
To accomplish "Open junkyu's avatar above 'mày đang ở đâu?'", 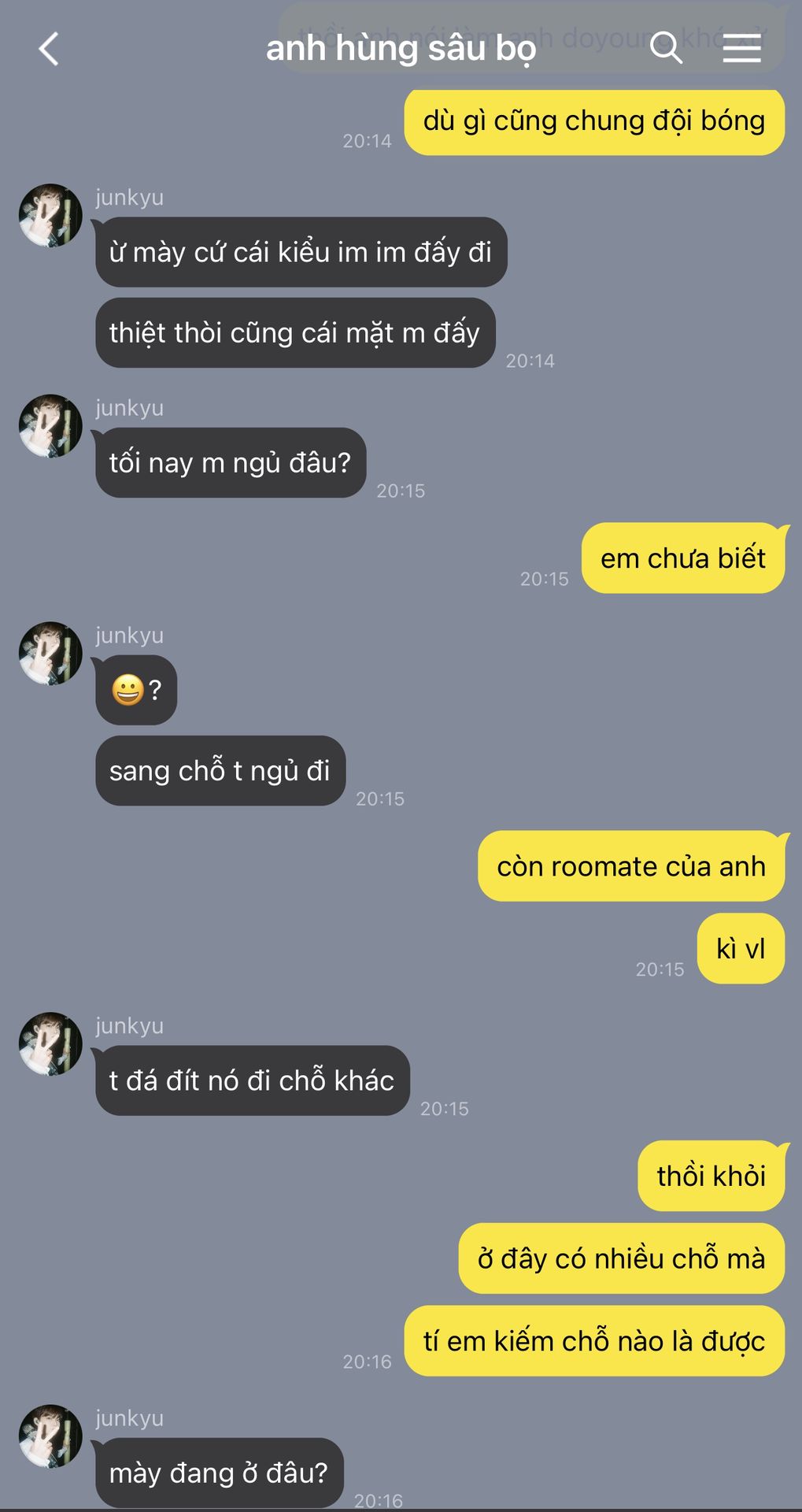I will 50,1436.
